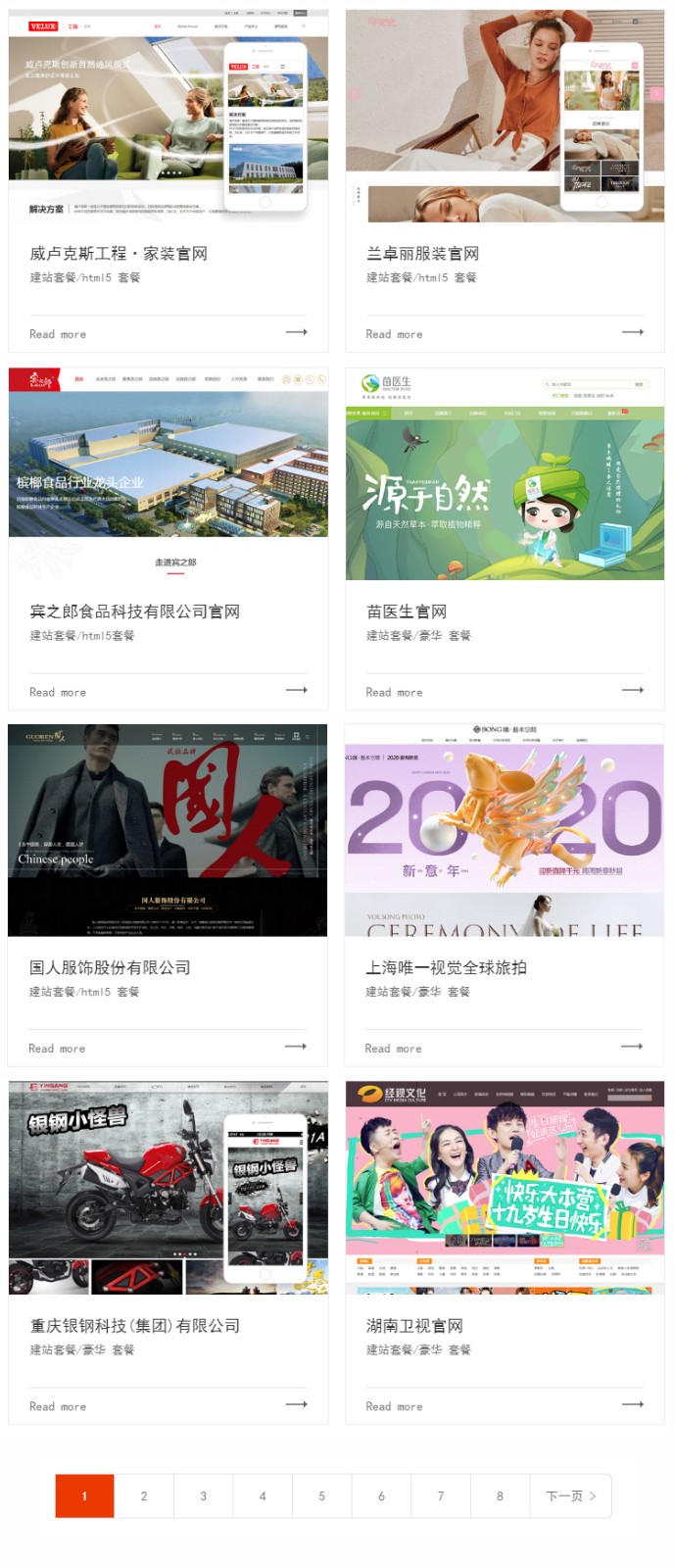
Task: Open the 威卢克斯工程·家装官网 case card
Action: 119,254
